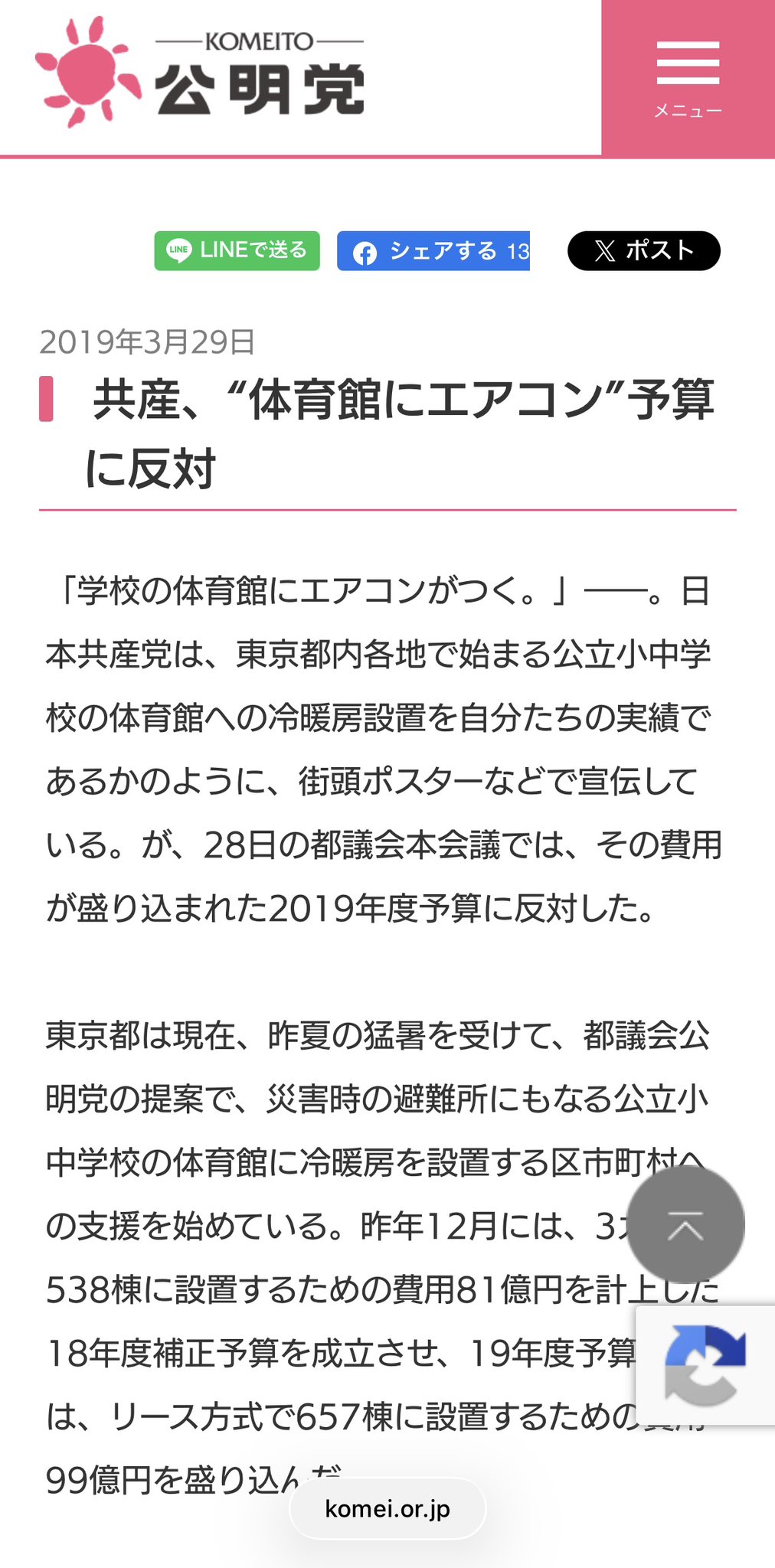Viewport: 775px width, 1568px height.
Task: Post the article to X with ポスト
Action: coord(643,250)
